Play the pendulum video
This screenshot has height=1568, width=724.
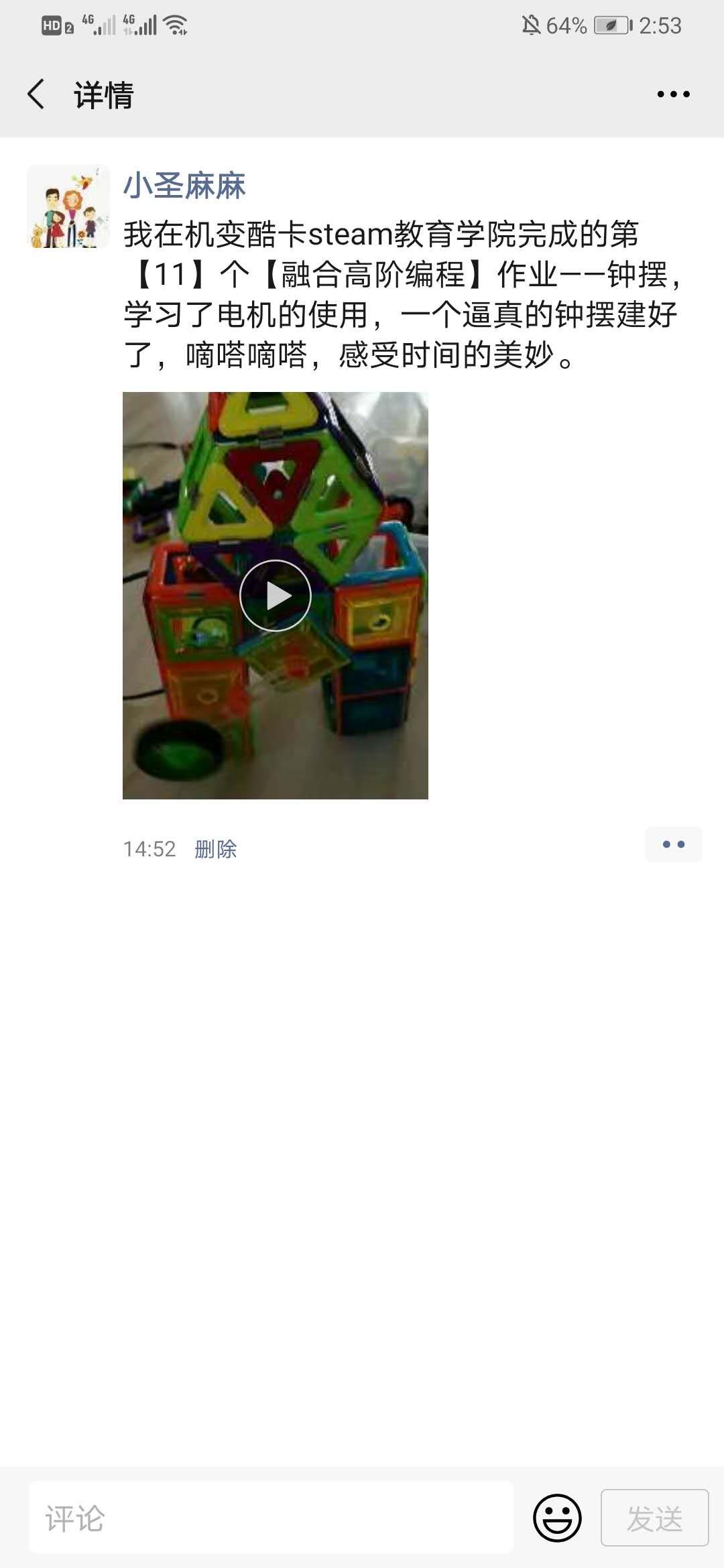pos(275,595)
